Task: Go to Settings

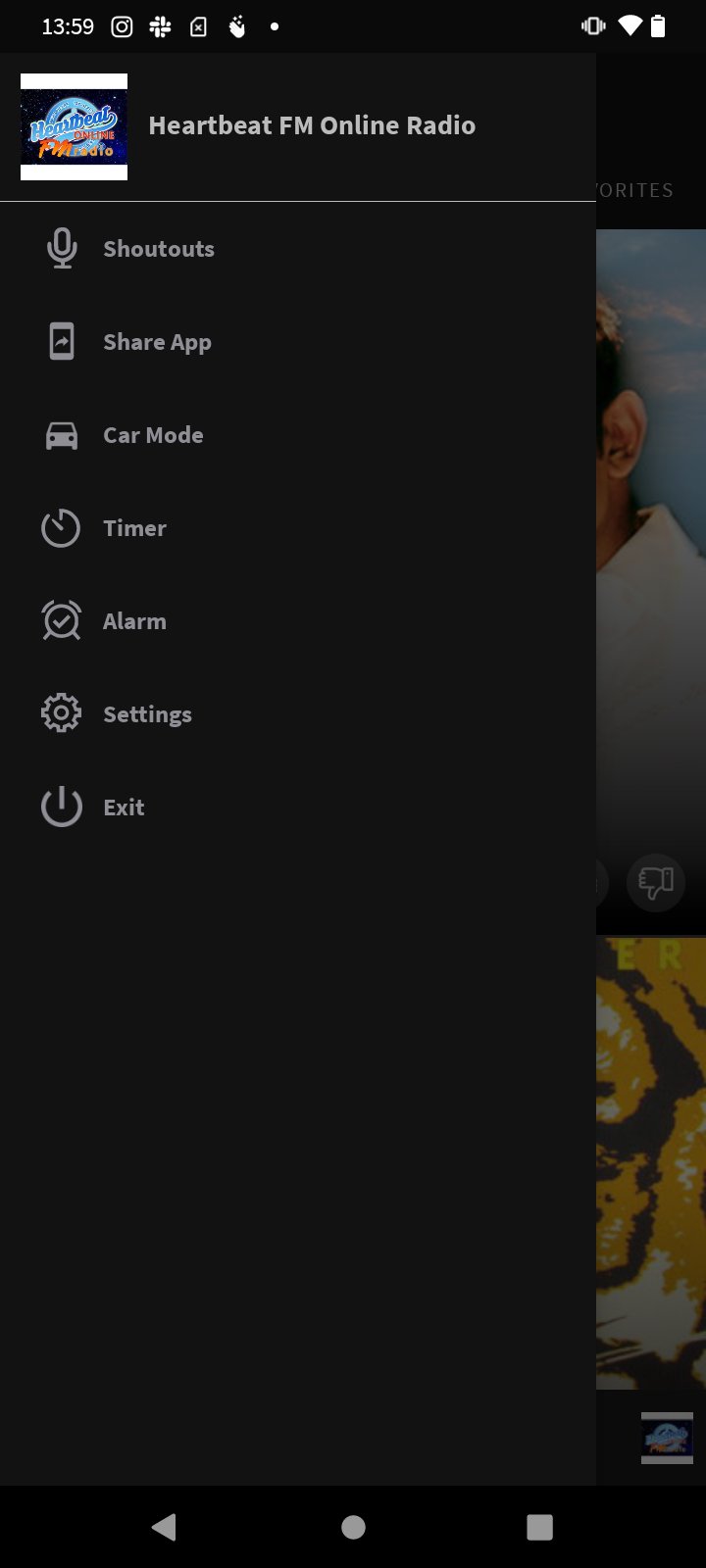Action: (147, 714)
